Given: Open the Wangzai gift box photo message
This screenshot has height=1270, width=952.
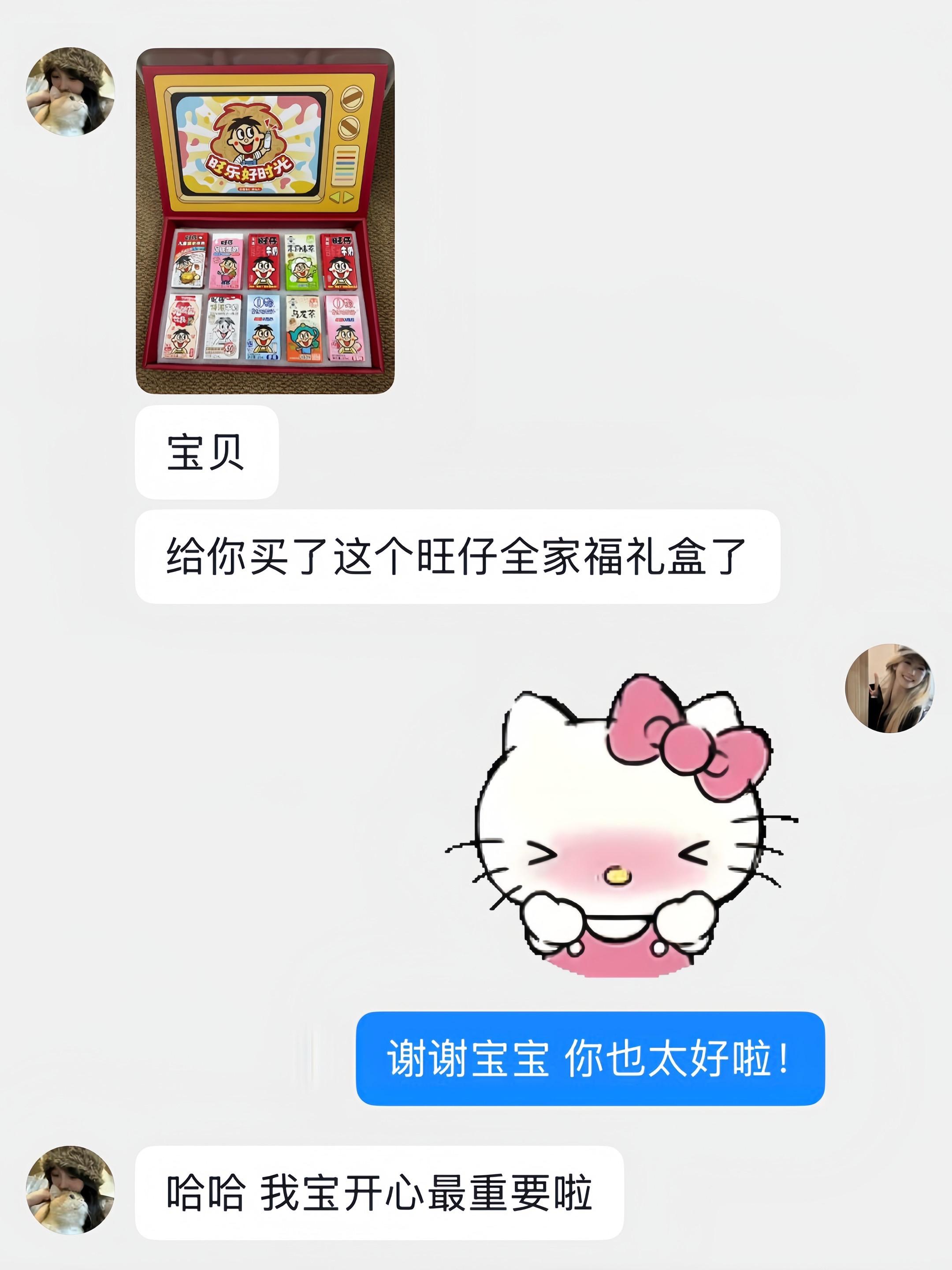Looking at the screenshot, I should coord(265,221).
